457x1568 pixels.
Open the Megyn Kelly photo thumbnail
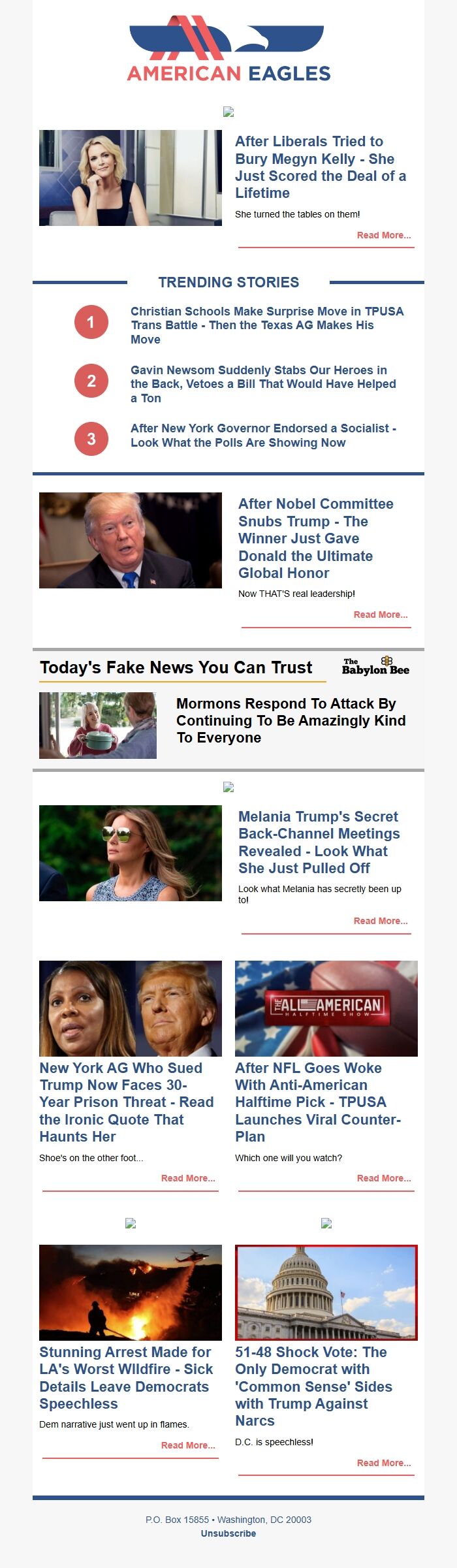131,178
